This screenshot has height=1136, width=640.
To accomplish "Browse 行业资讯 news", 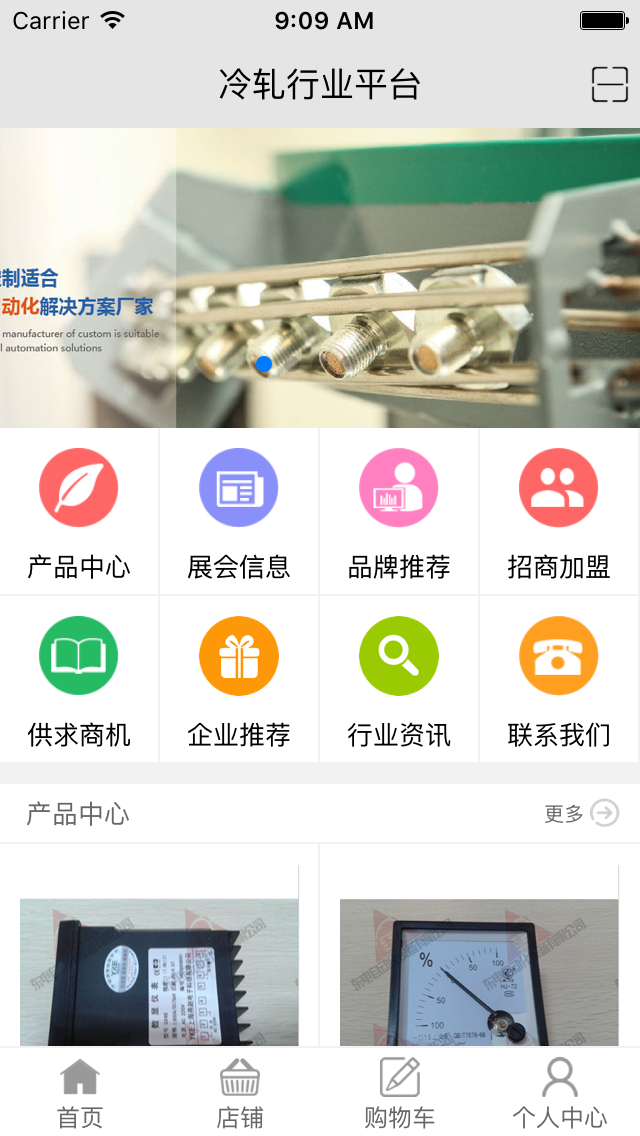I will 399,680.
